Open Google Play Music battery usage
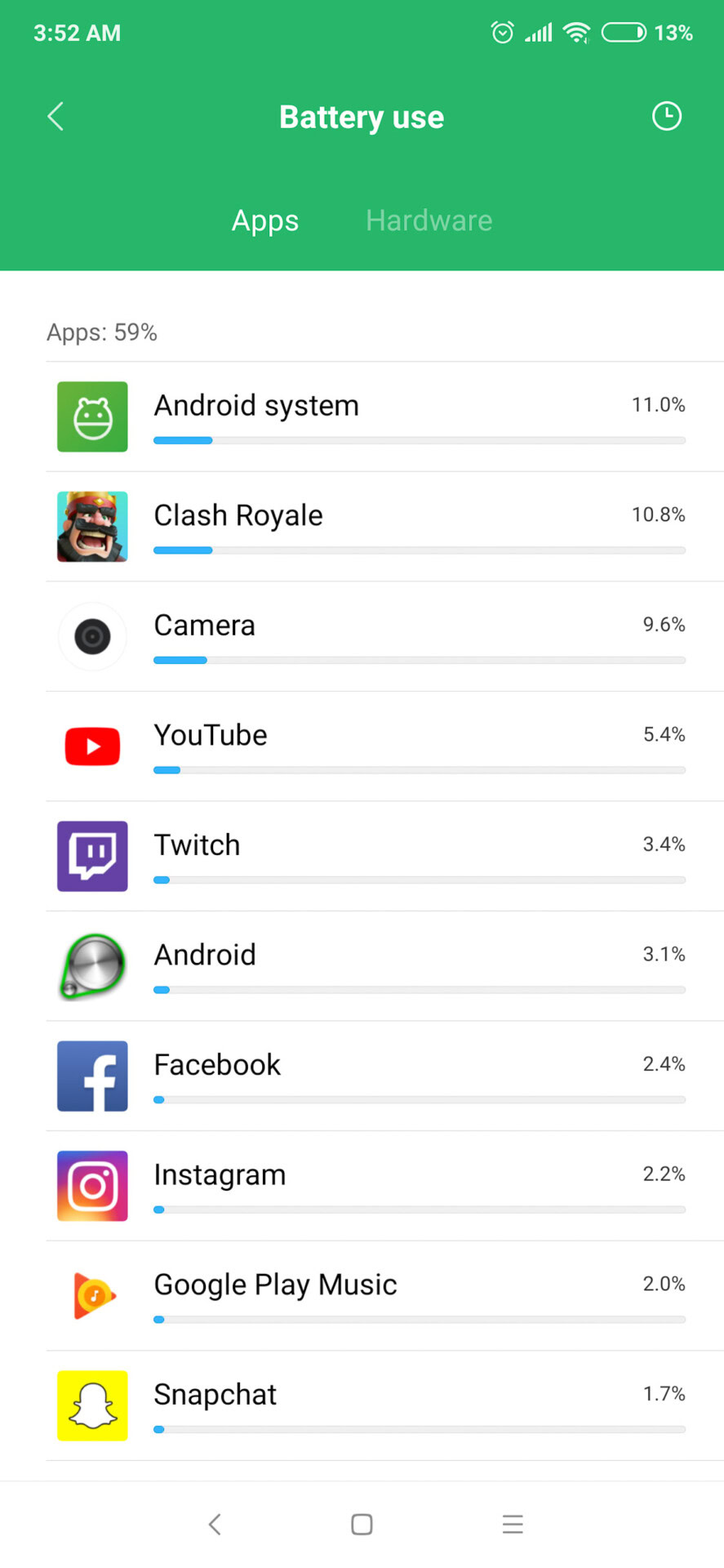Viewport: 724px width, 1568px height. [384, 1295]
